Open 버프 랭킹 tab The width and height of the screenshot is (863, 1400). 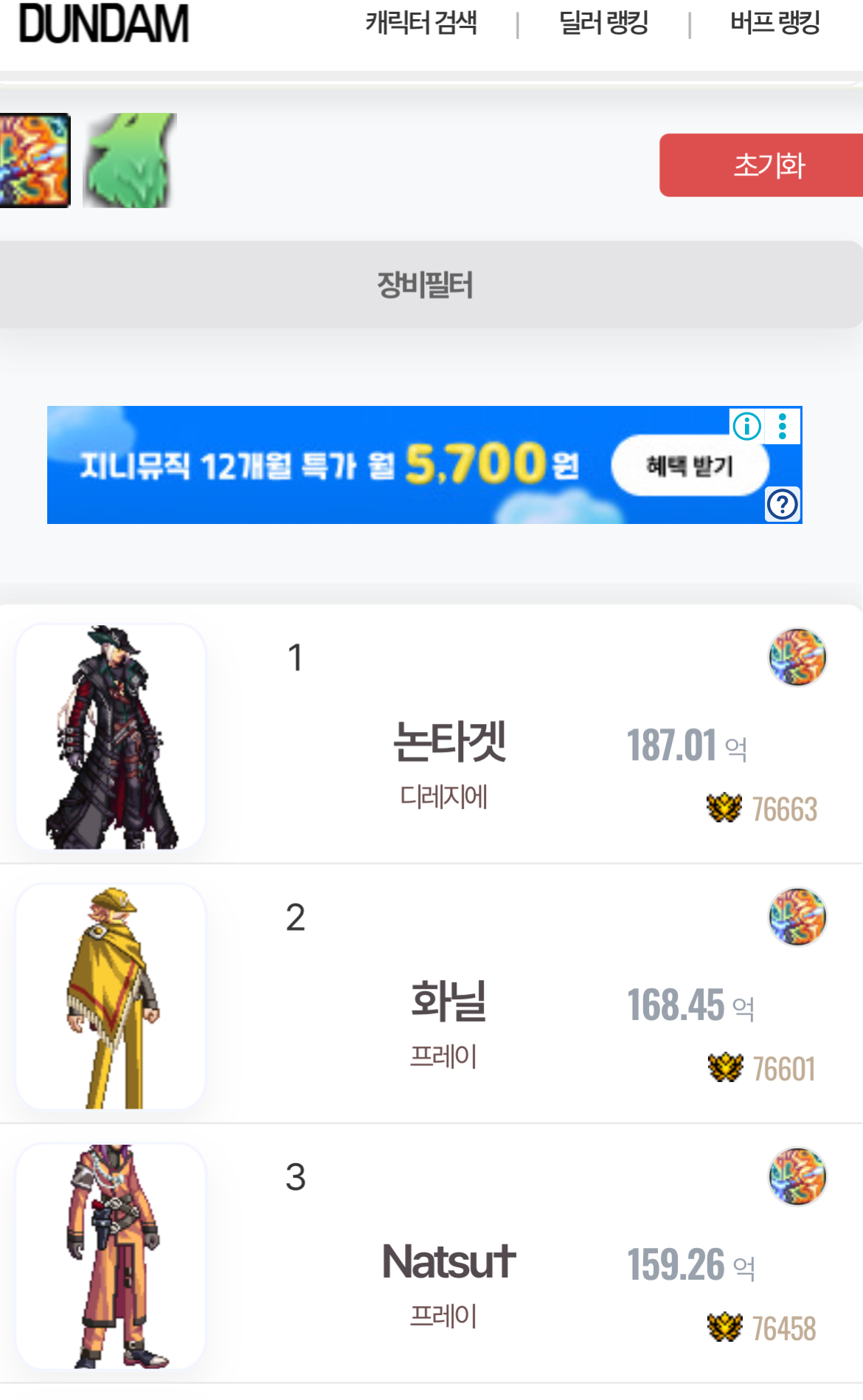774,24
